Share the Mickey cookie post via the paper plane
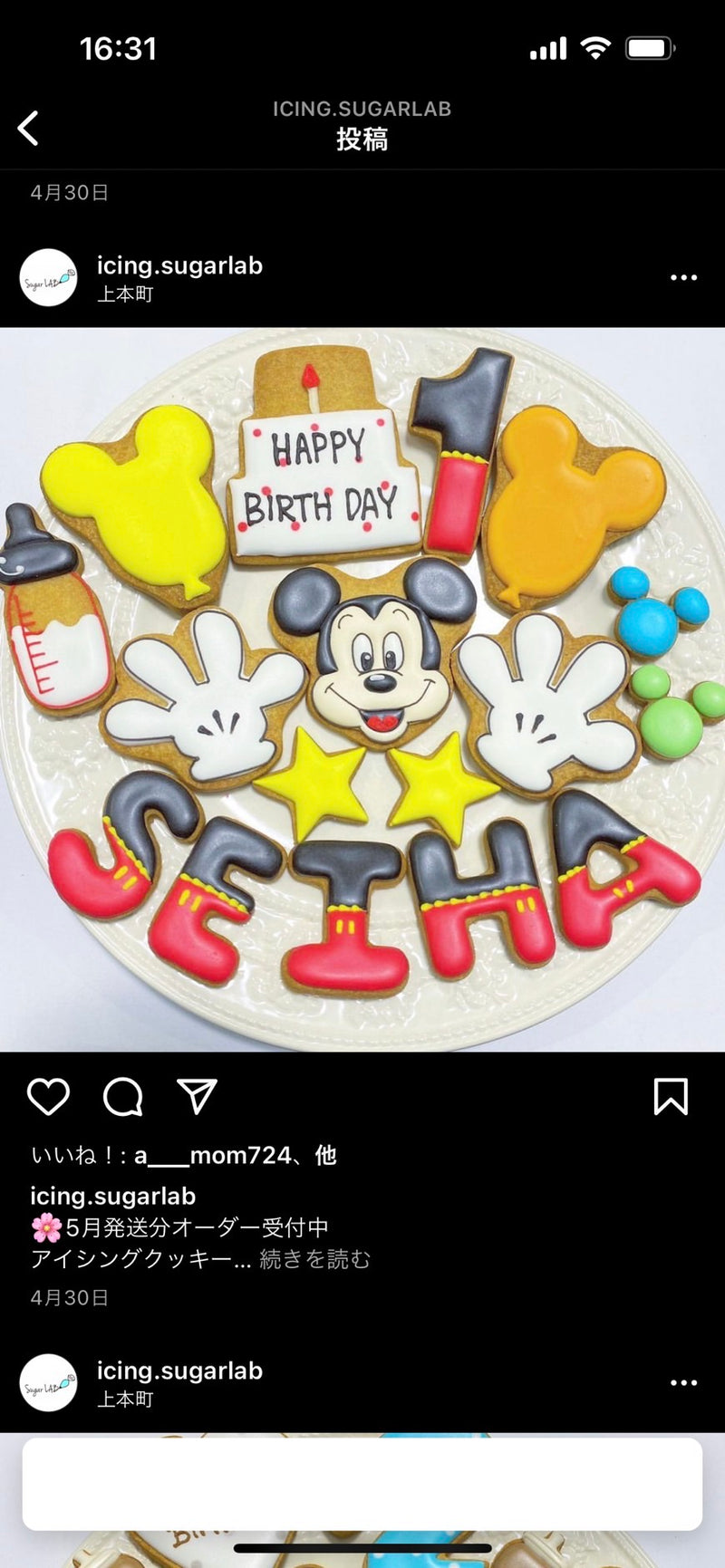725x1568 pixels. tap(197, 1096)
